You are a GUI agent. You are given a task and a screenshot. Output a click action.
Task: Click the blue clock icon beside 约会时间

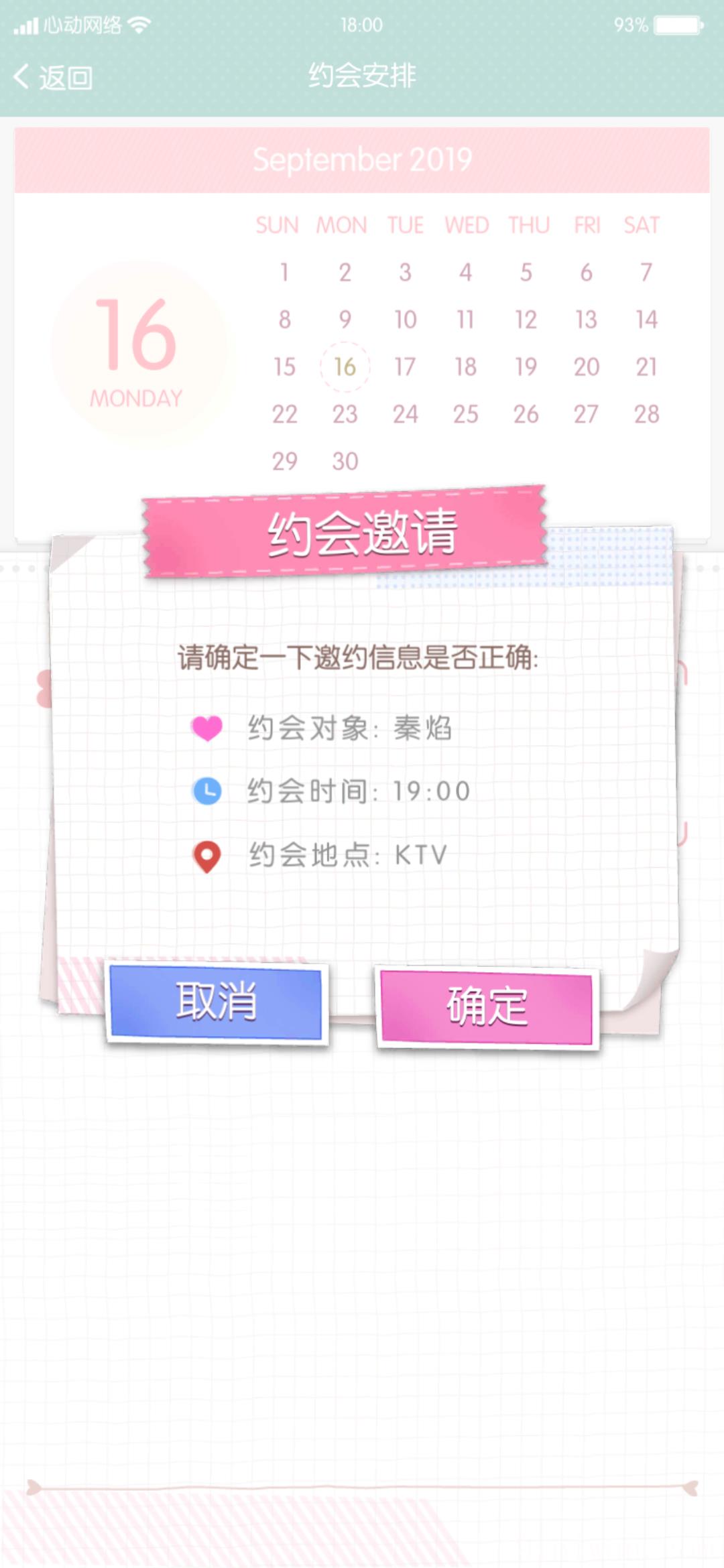(x=206, y=792)
